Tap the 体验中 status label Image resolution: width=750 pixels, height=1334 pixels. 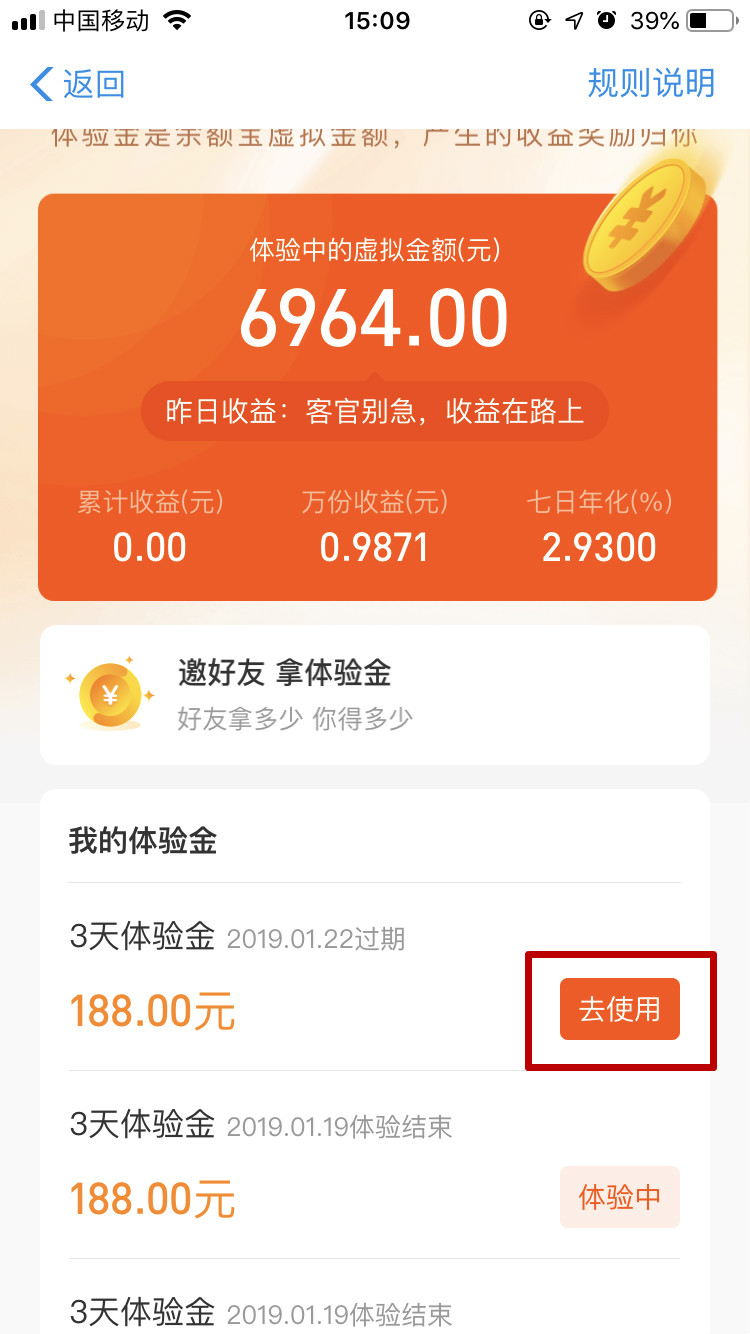619,1197
